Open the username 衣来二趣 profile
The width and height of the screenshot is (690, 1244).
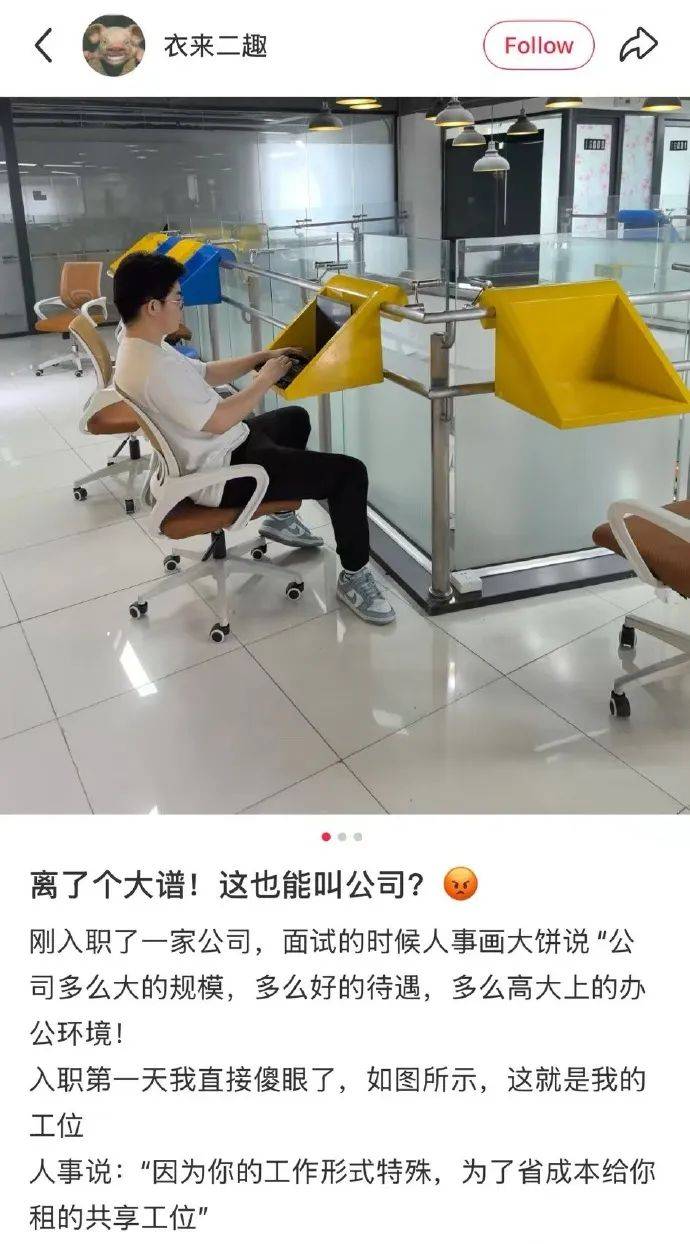(216, 46)
